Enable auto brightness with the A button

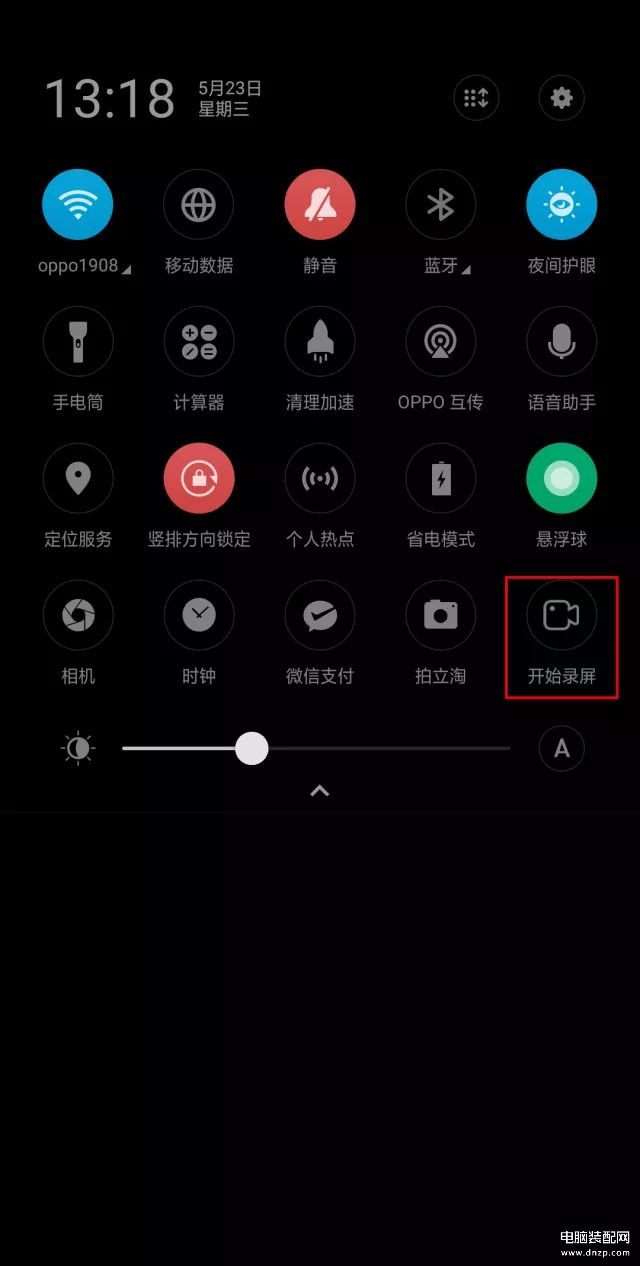click(561, 748)
